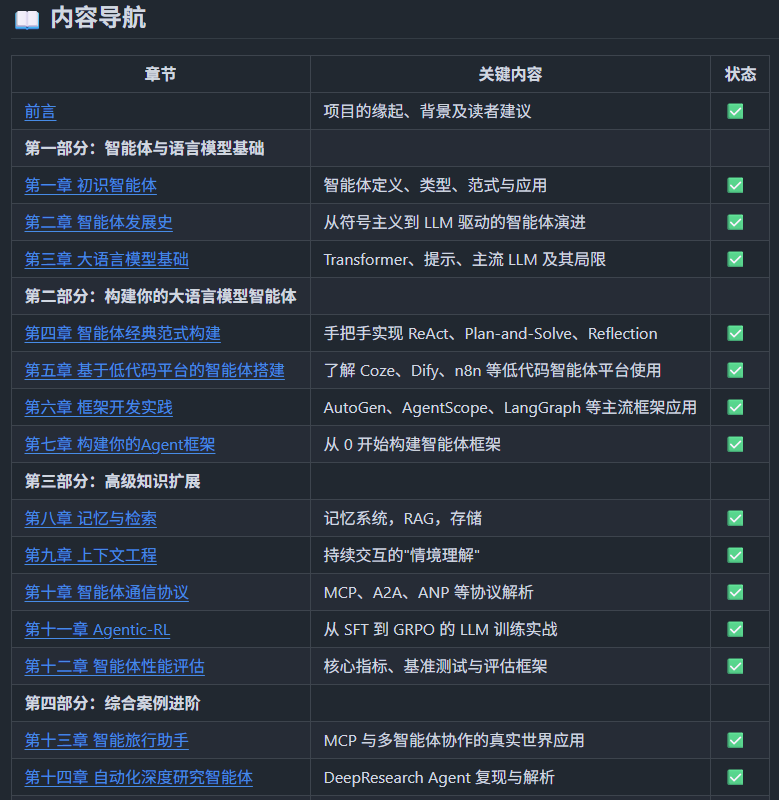Go to 第十二章 智能体性能评估
Screen dimensions: 779x800
pos(115,667)
